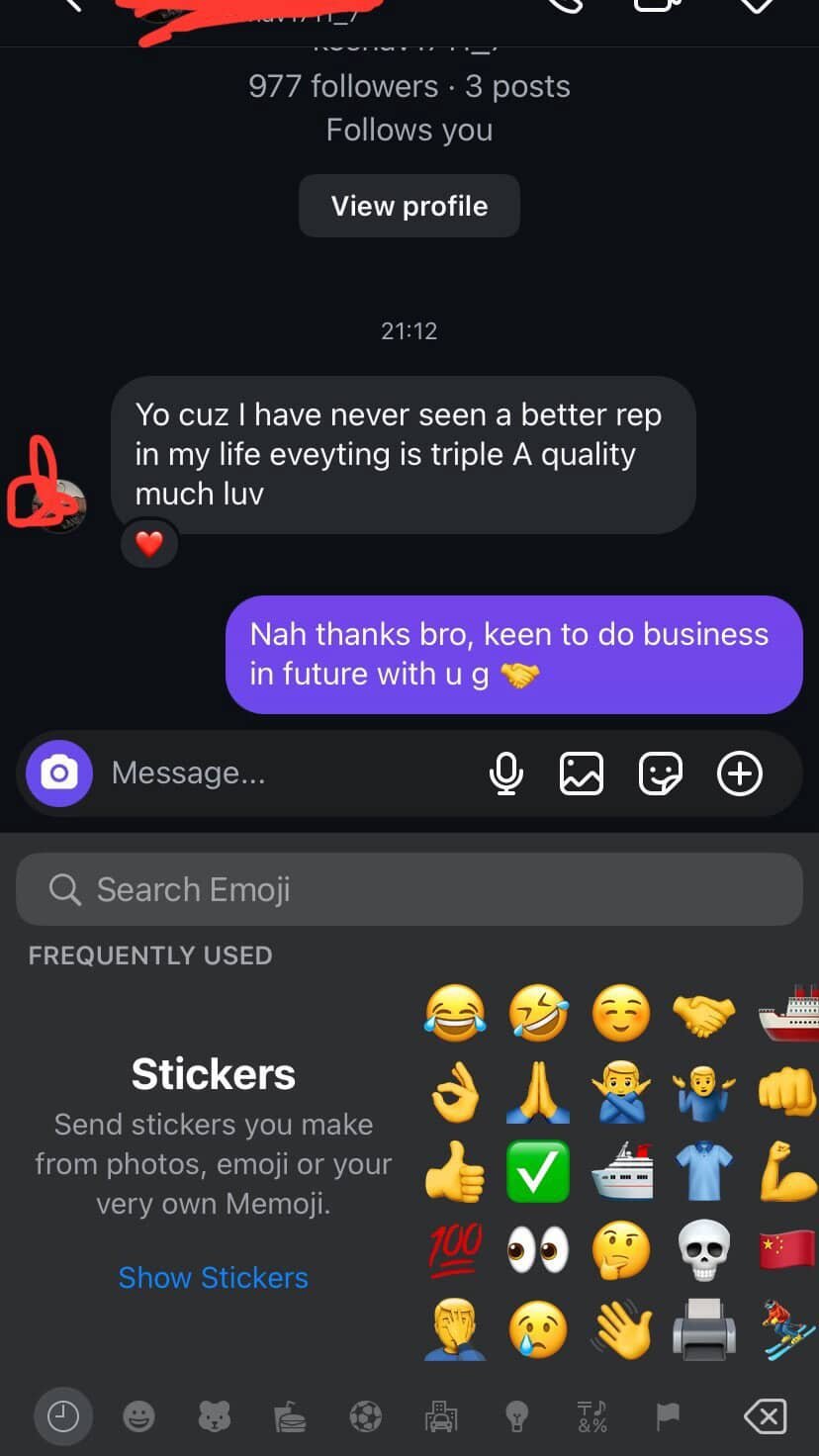
Task: Open the sticker icon in message bar
Action: tap(661, 773)
